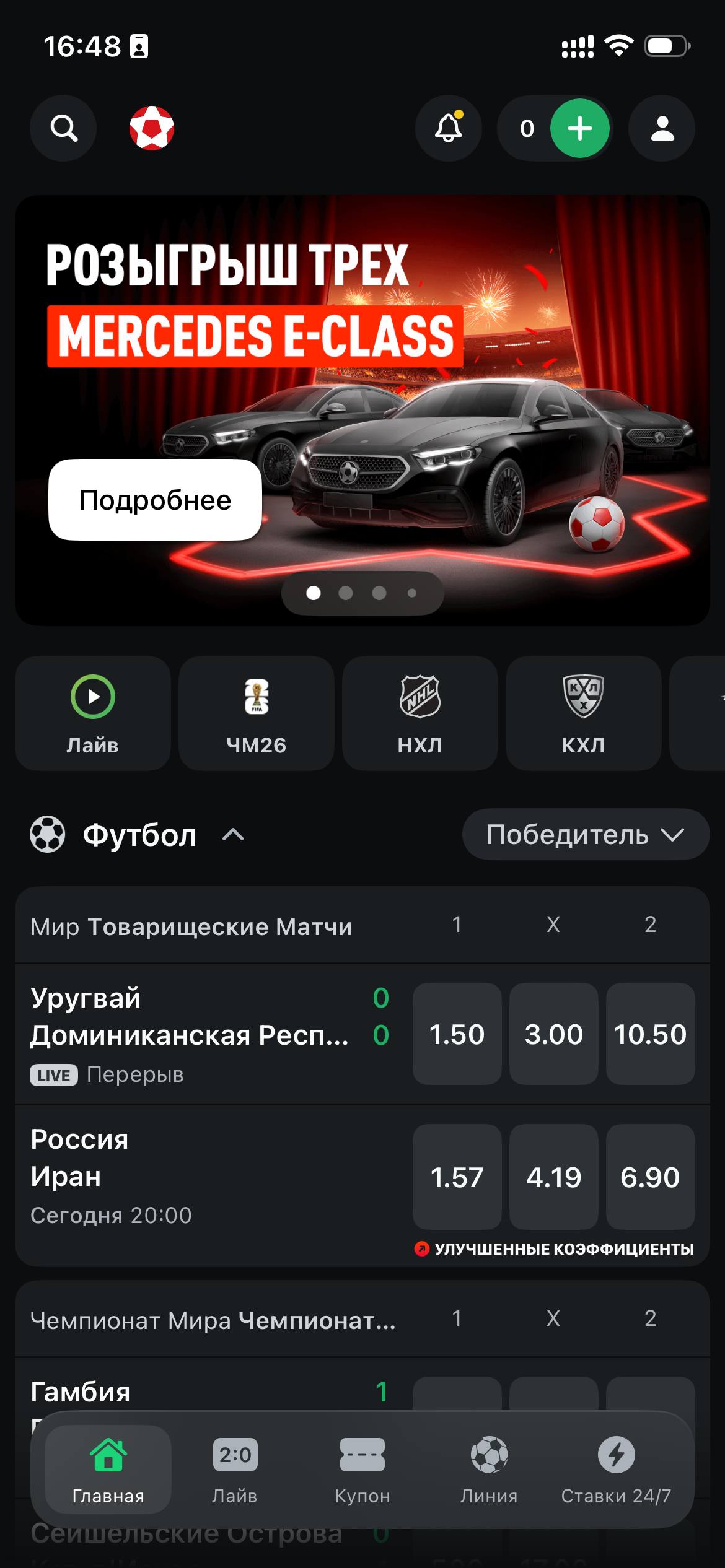Select odds 6.90 for Иран win
The width and height of the screenshot is (725, 1568).
tap(650, 1177)
